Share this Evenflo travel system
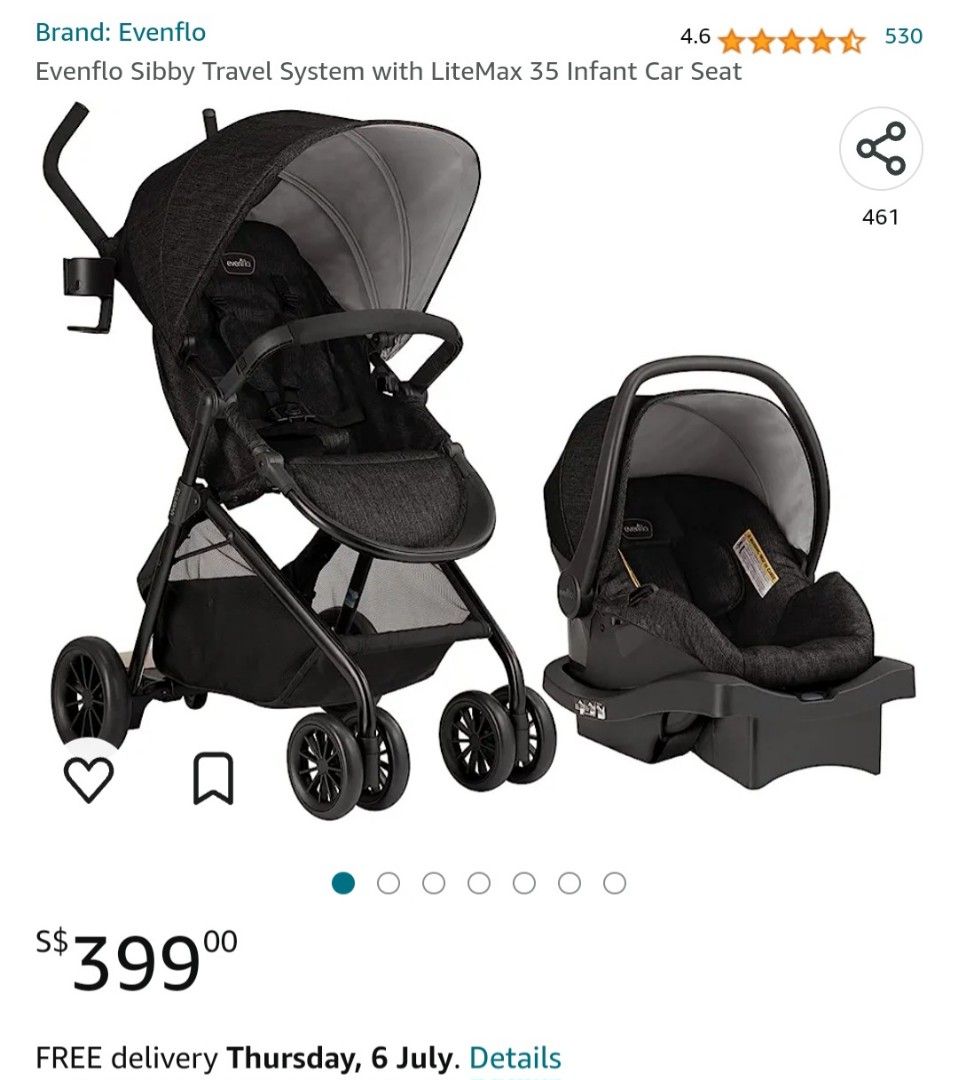 click(x=880, y=149)
